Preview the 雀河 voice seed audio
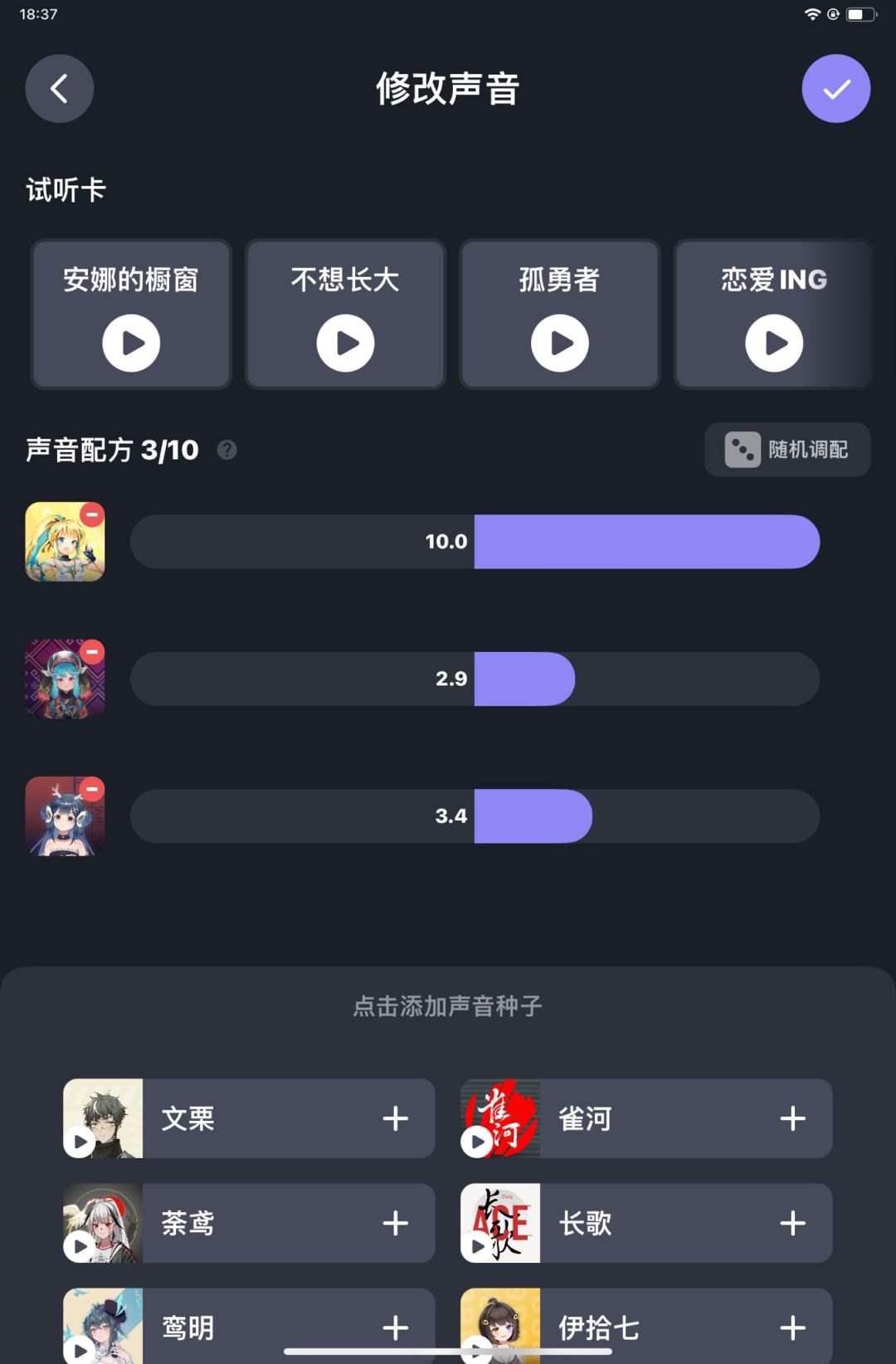 tap(477, 1142)
